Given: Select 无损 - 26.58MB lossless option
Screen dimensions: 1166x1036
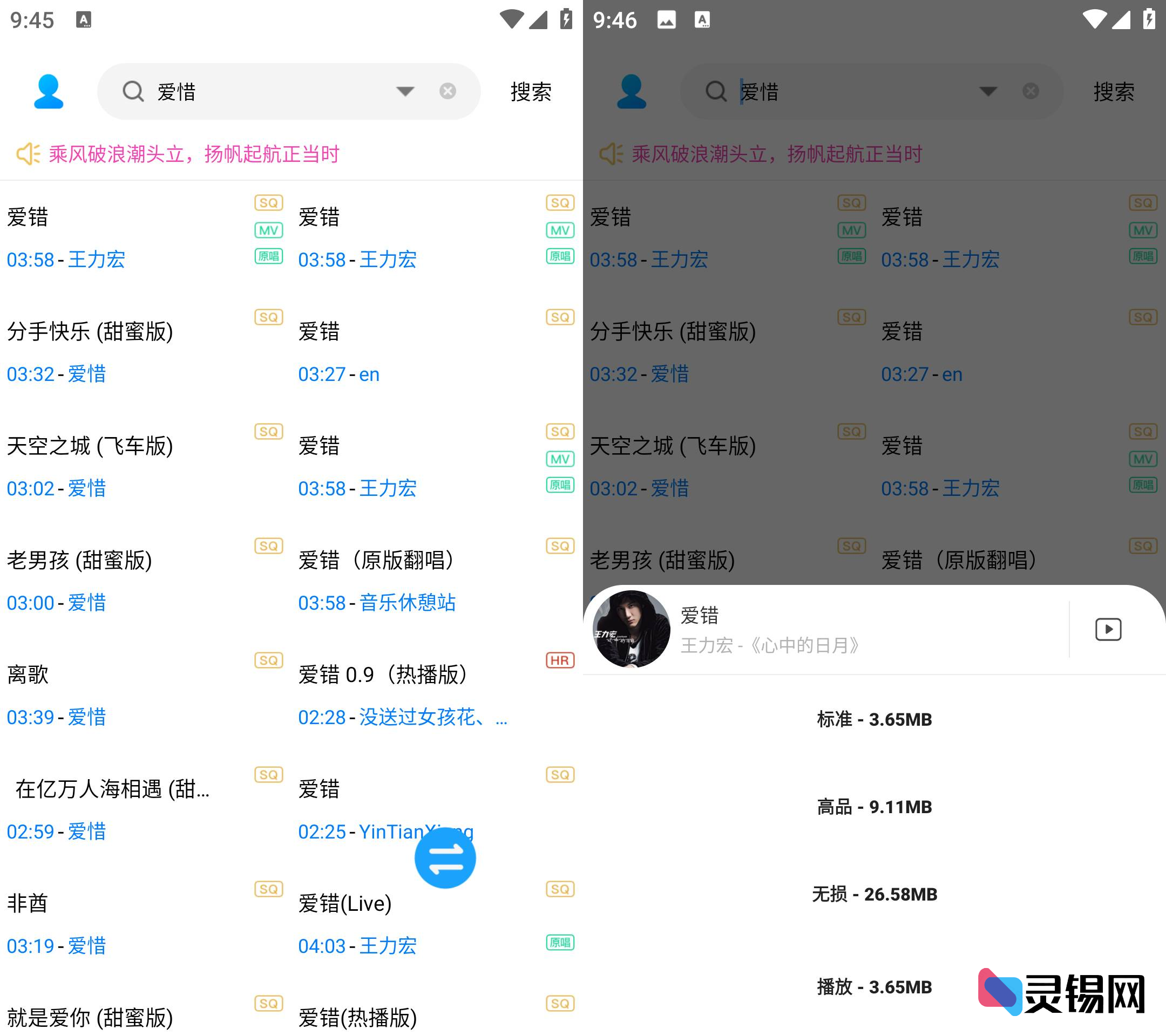Looking at the screenshot, I should coord(874,894).
